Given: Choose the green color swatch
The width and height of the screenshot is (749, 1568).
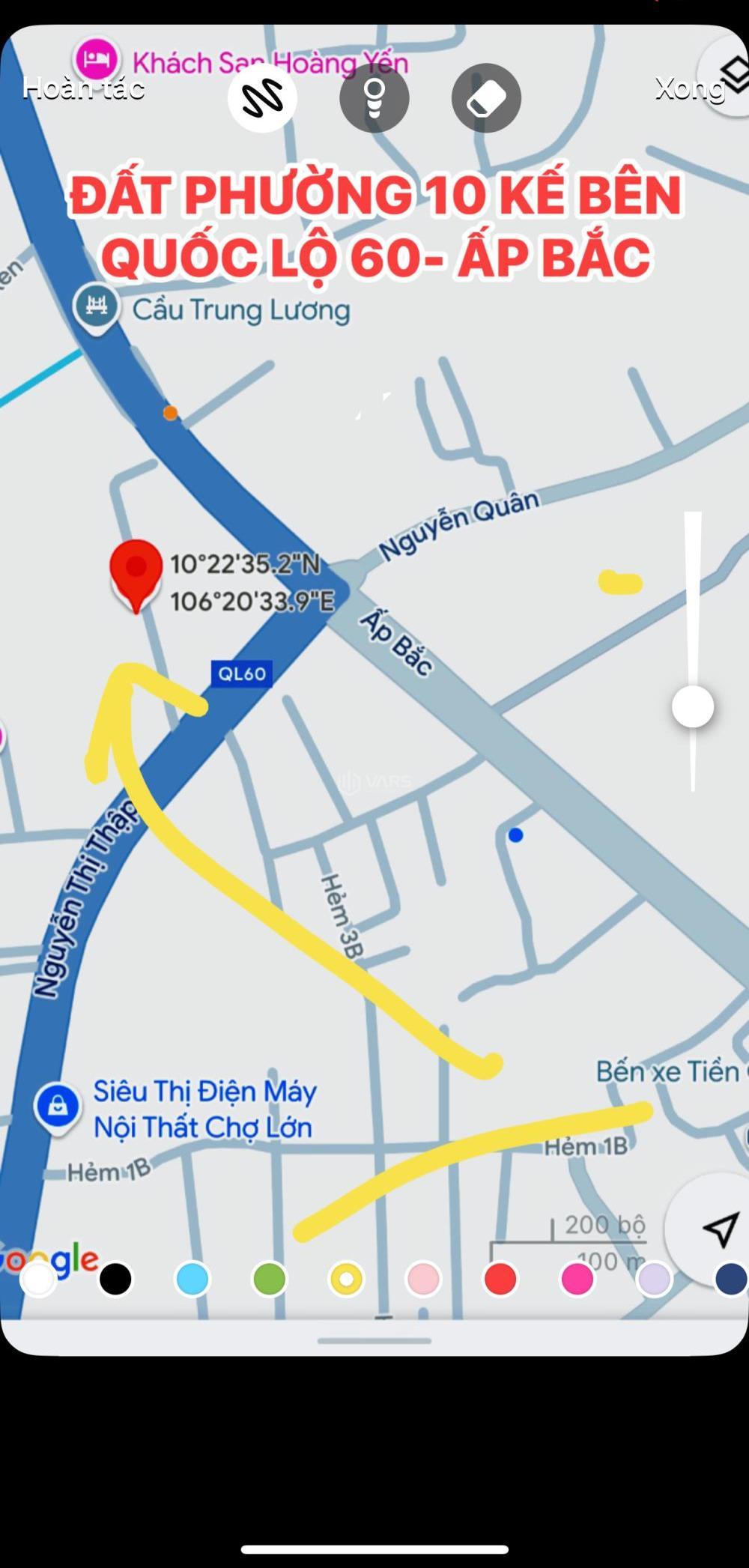Looking at the screenshot, I should (270, 1279).
